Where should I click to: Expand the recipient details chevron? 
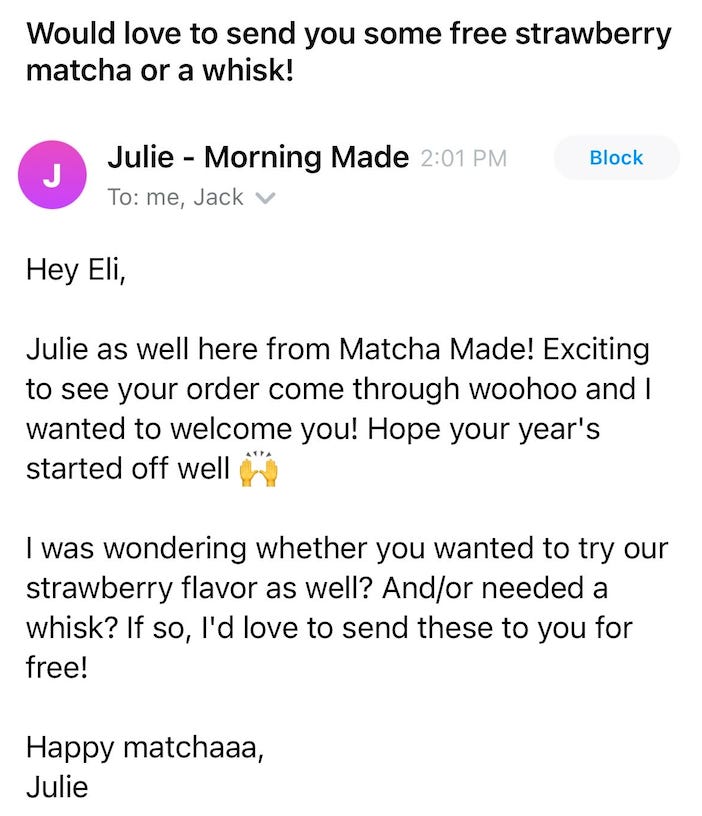265,198
